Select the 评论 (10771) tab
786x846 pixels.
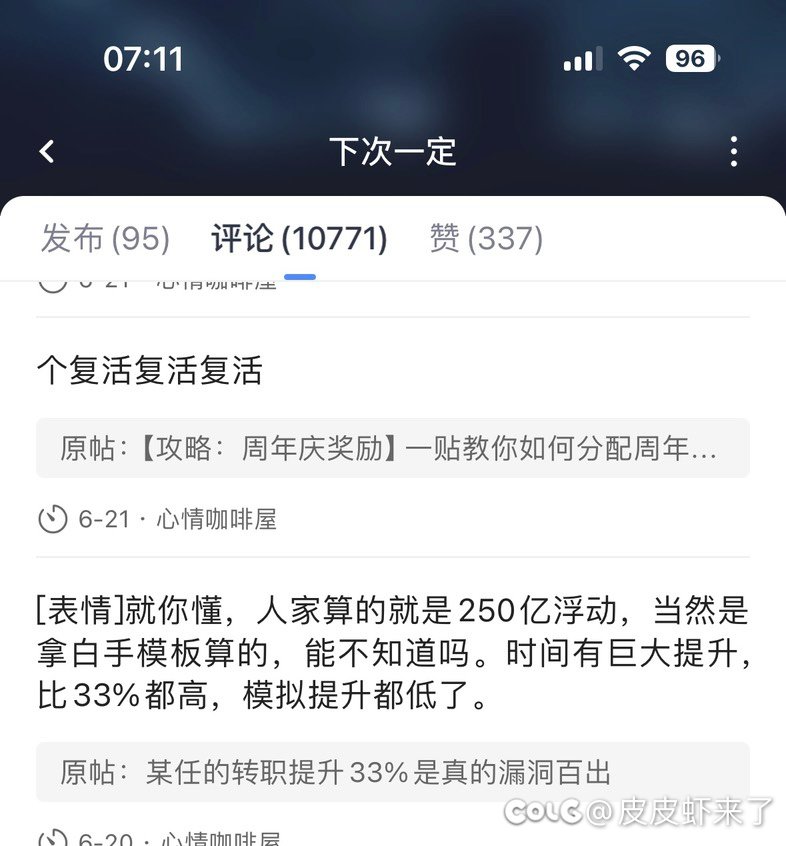[299, 239]
